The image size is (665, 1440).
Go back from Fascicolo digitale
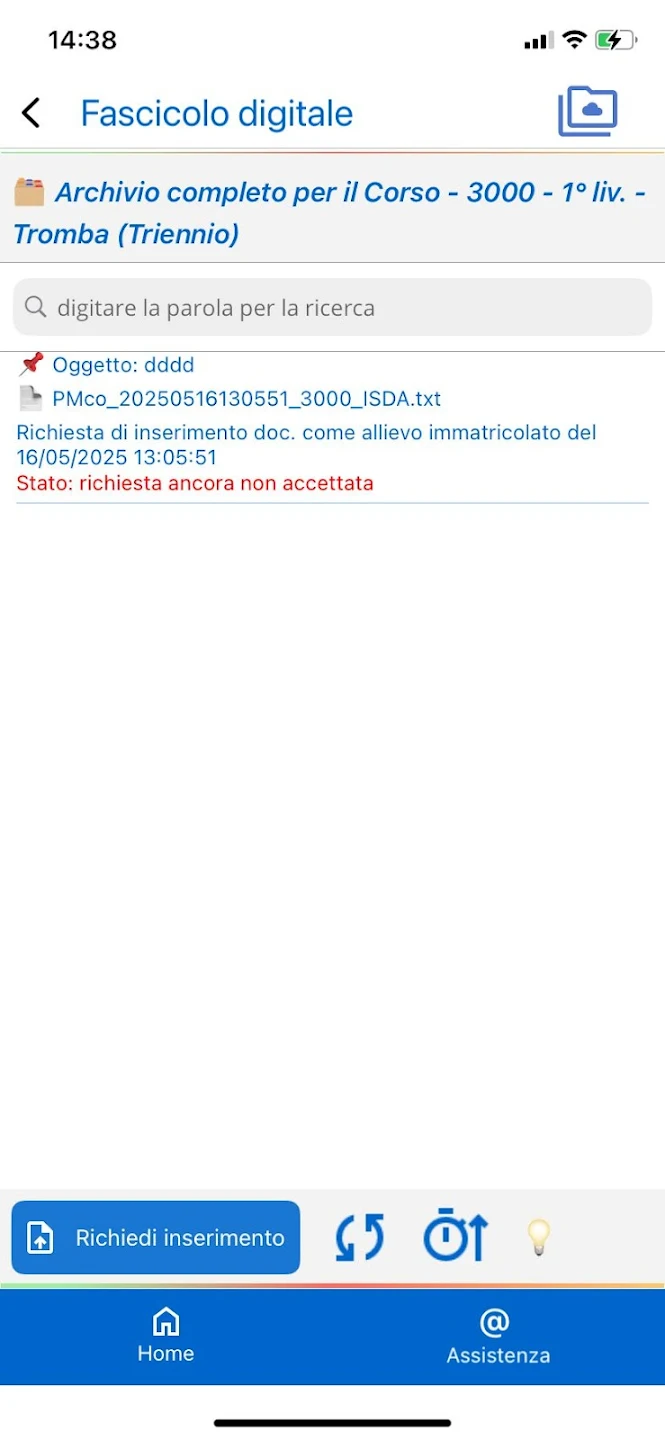[32, 113]
